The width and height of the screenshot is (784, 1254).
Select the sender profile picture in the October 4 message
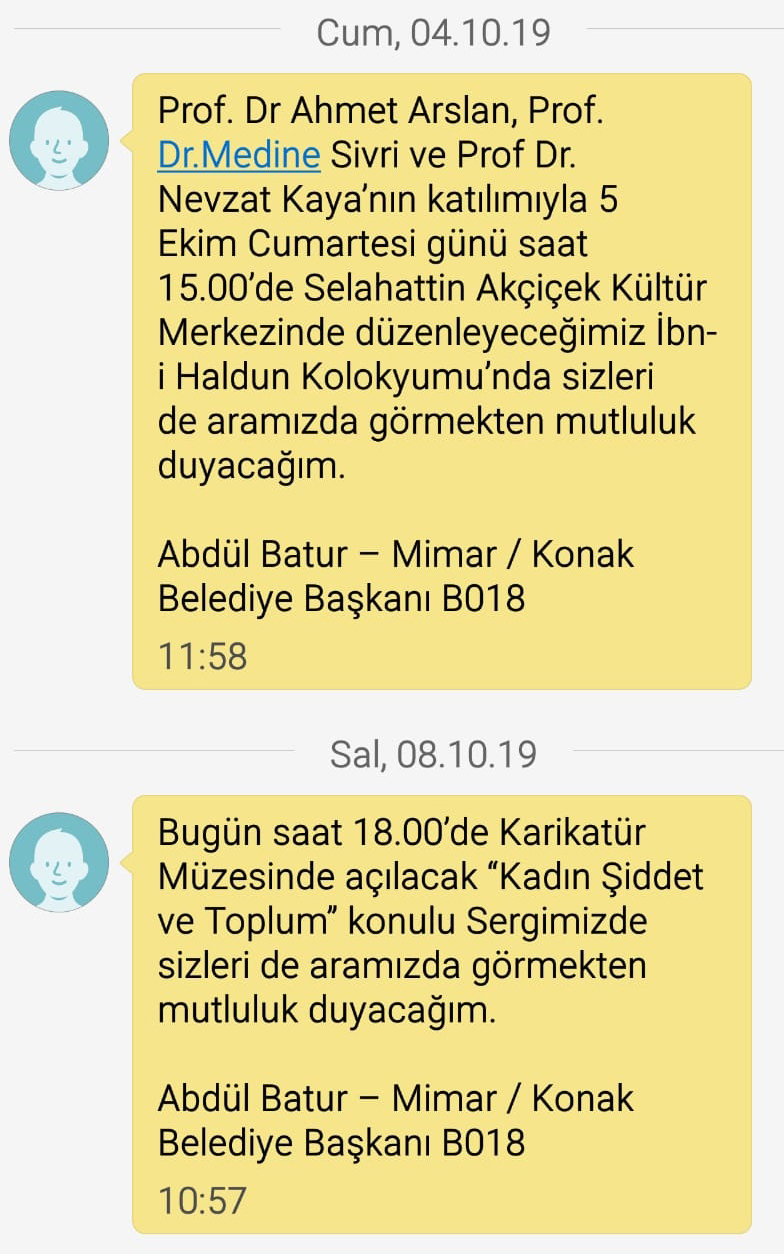(59, 140)
